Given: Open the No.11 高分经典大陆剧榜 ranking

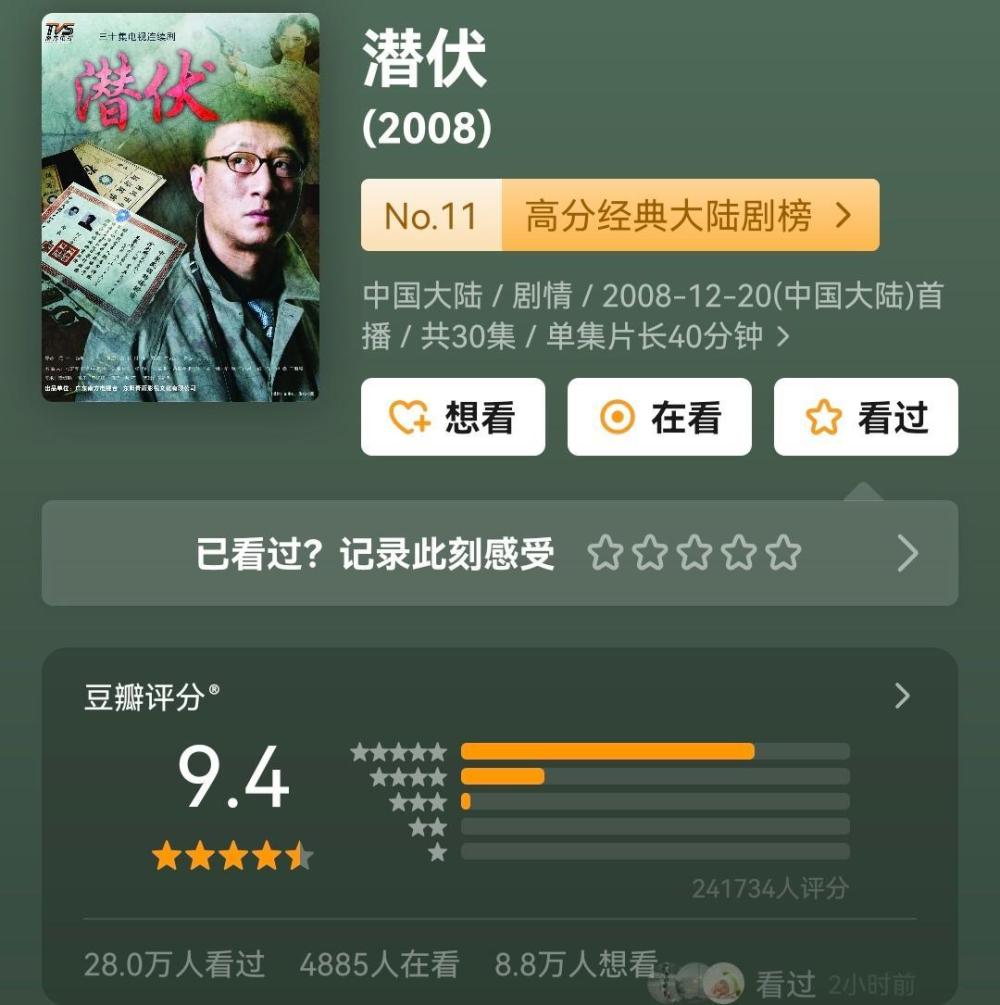Looking at the screenshot, I should (620, 215).
